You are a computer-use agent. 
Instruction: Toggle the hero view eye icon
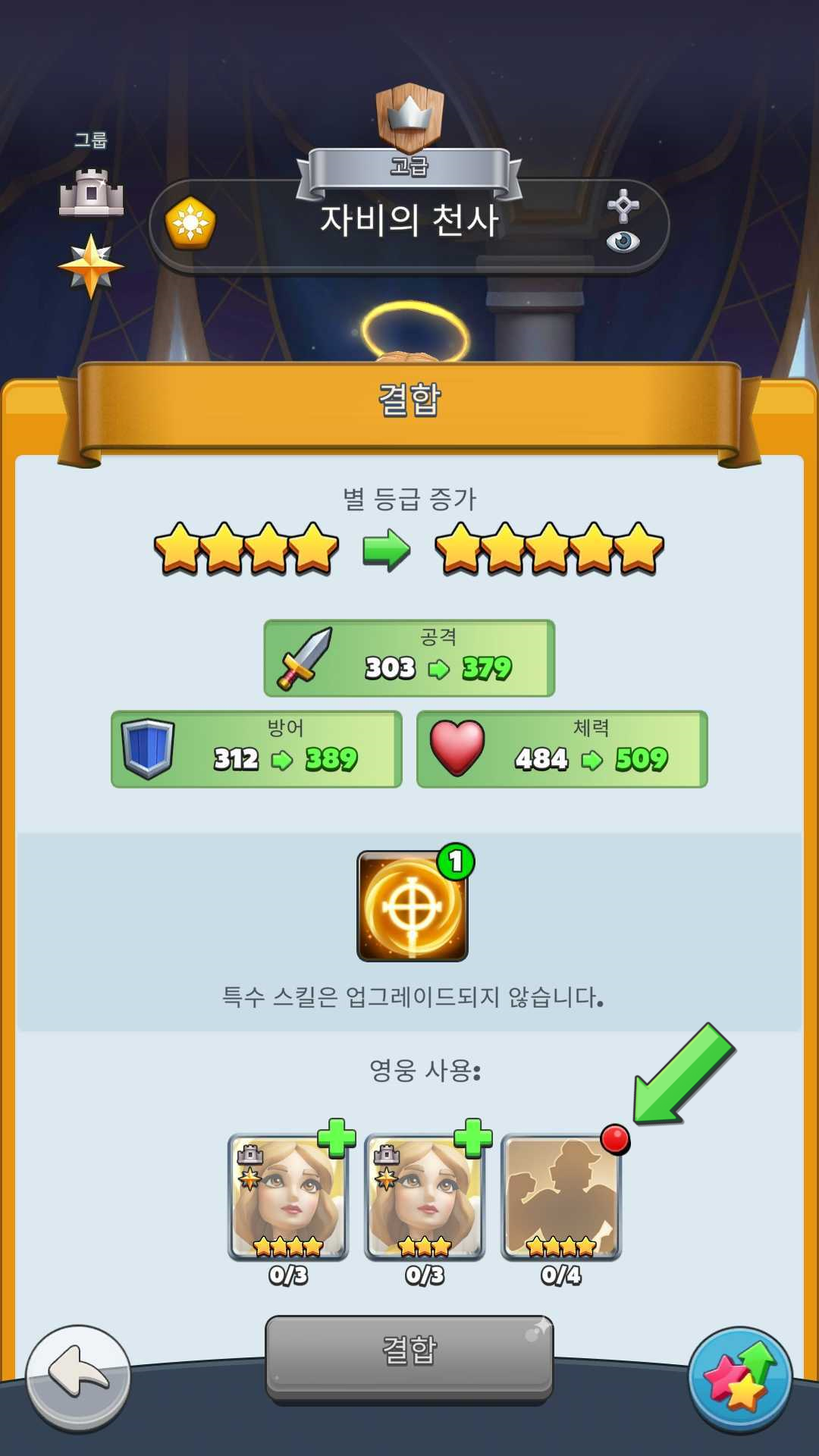point(623,242)
